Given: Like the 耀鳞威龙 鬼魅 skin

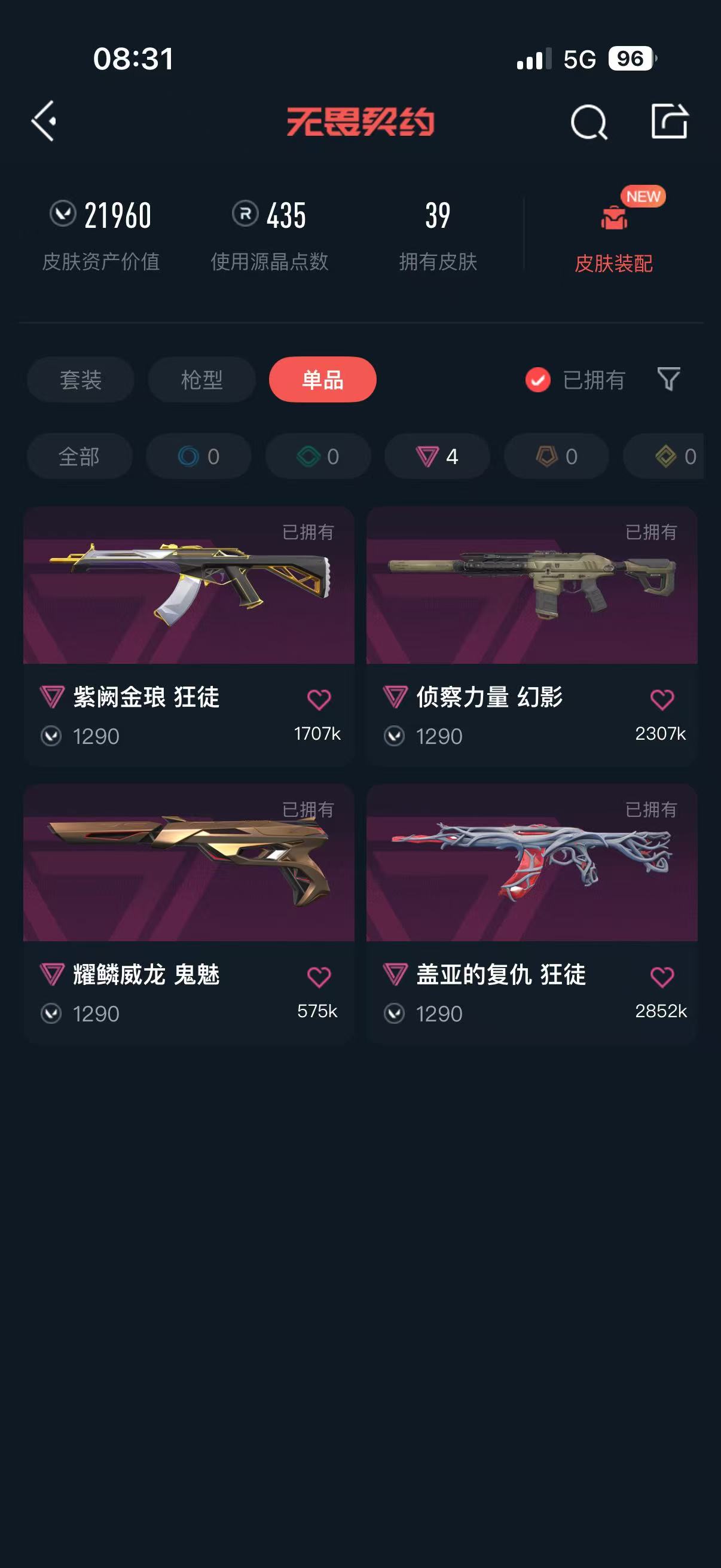Looking at the screenshot, I should pos(319,977).
